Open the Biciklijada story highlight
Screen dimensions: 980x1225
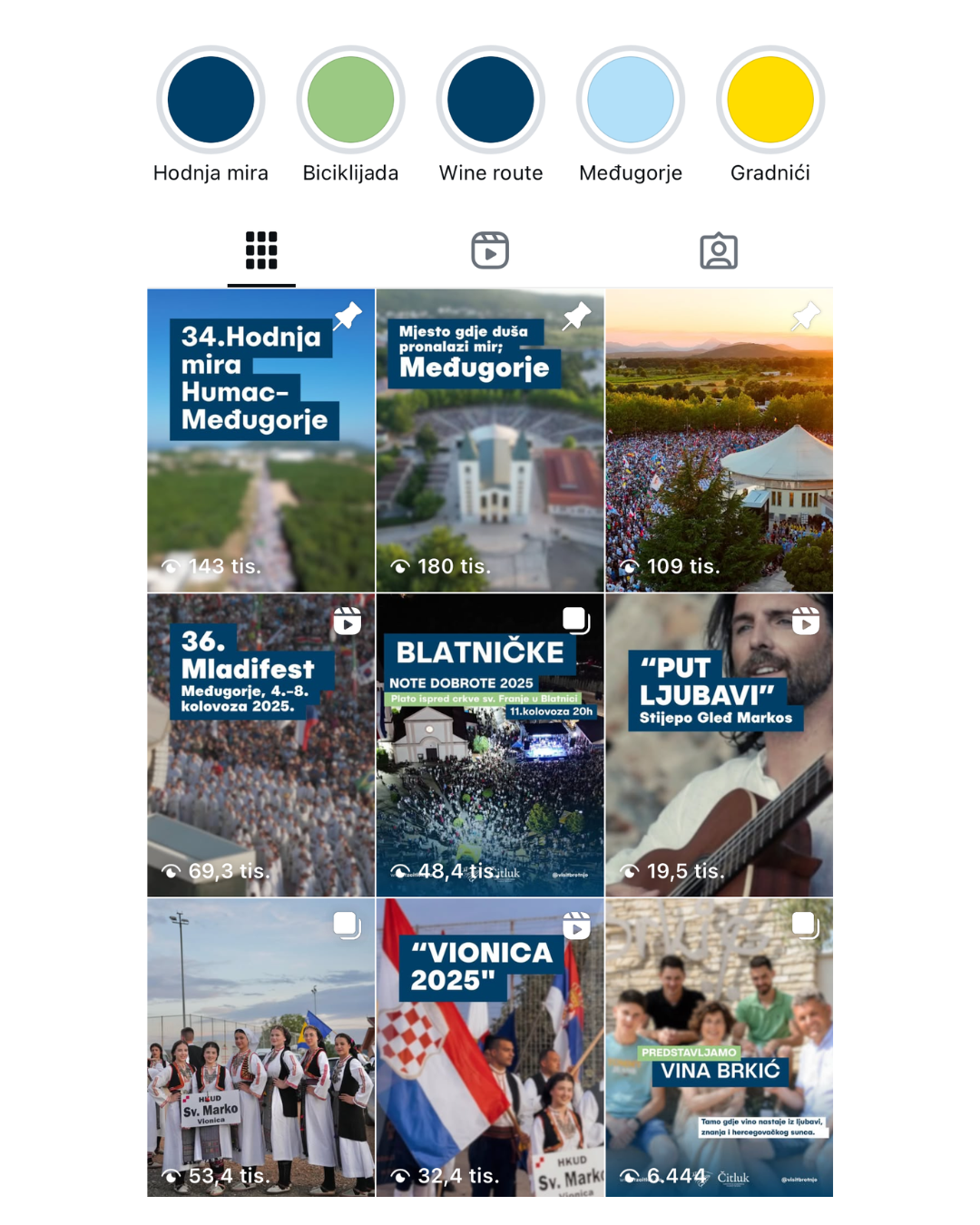350,100
